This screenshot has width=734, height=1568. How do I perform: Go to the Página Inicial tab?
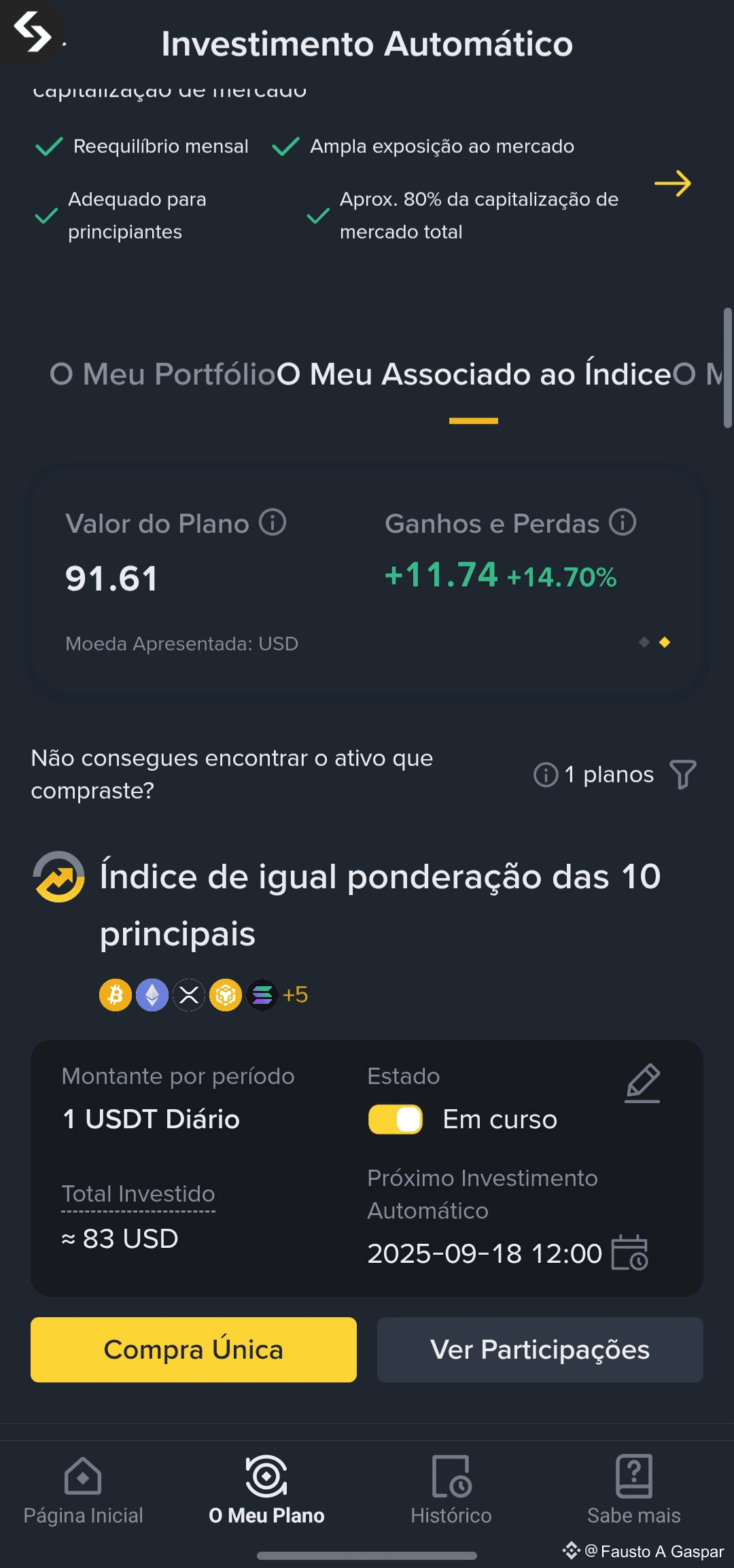[x=83, y=1490]
